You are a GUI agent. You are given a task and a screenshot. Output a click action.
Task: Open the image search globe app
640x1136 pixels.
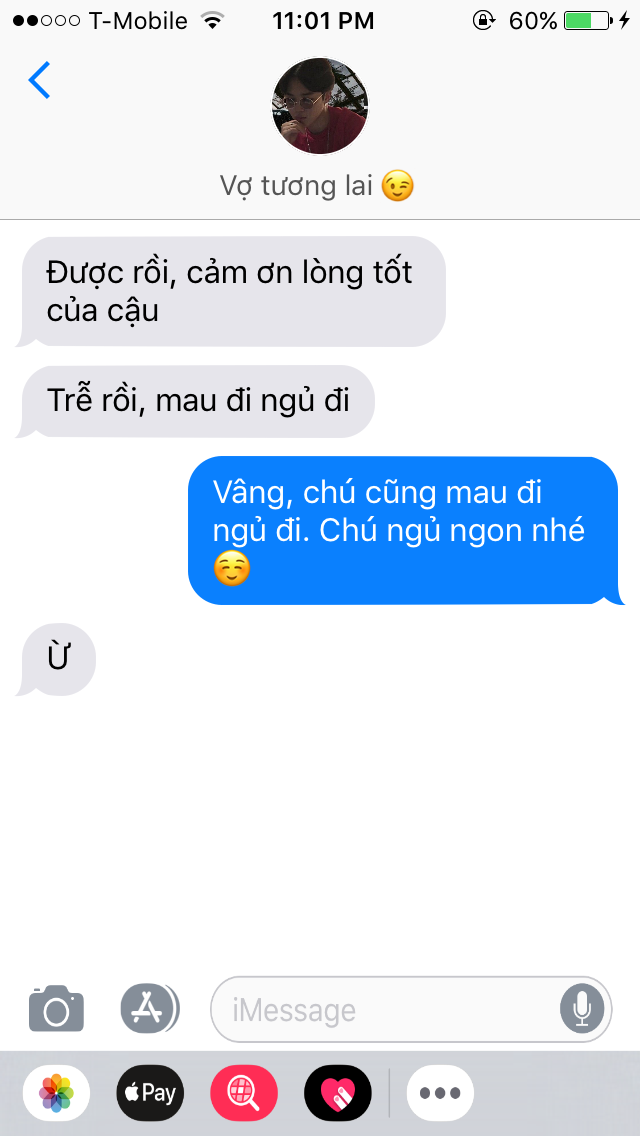pos(244,1093)
